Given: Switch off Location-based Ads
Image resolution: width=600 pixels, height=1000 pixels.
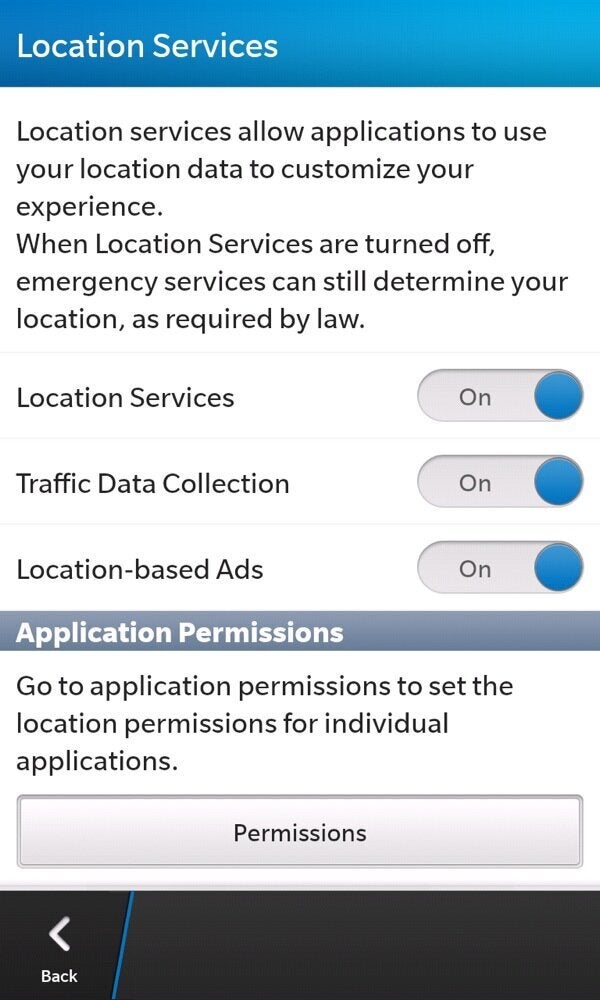Looking at the screenshot, I should coord(501,568).
